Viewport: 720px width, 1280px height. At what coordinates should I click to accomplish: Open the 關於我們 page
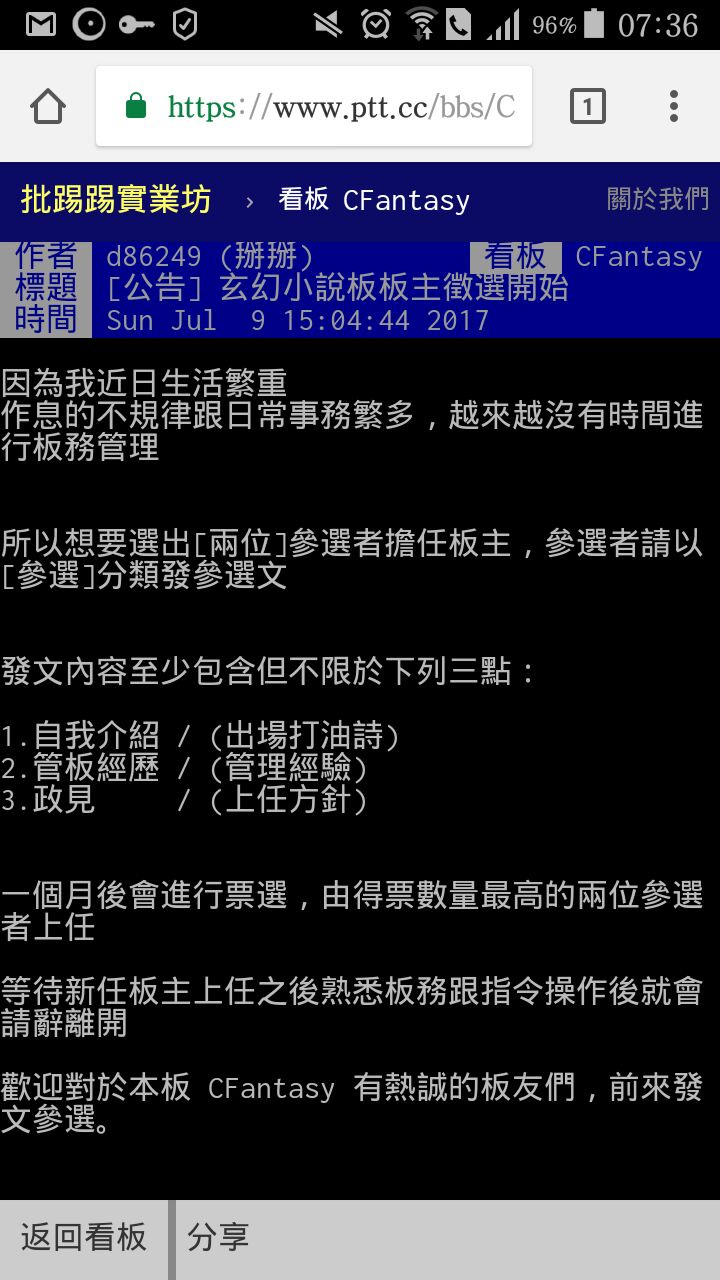tap(657, 199)
